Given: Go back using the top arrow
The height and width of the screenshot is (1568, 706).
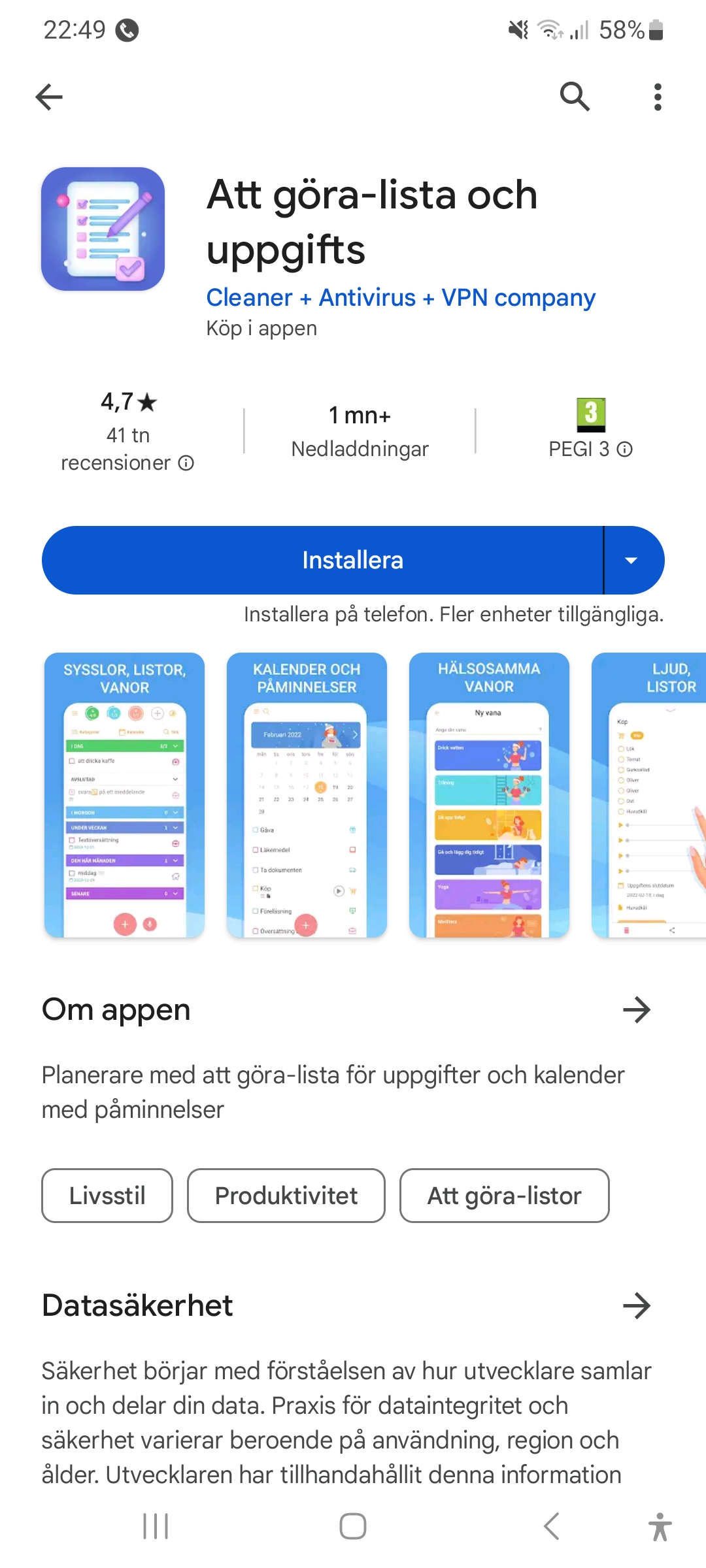Looking at the screenshot, I should pos(49,97).
